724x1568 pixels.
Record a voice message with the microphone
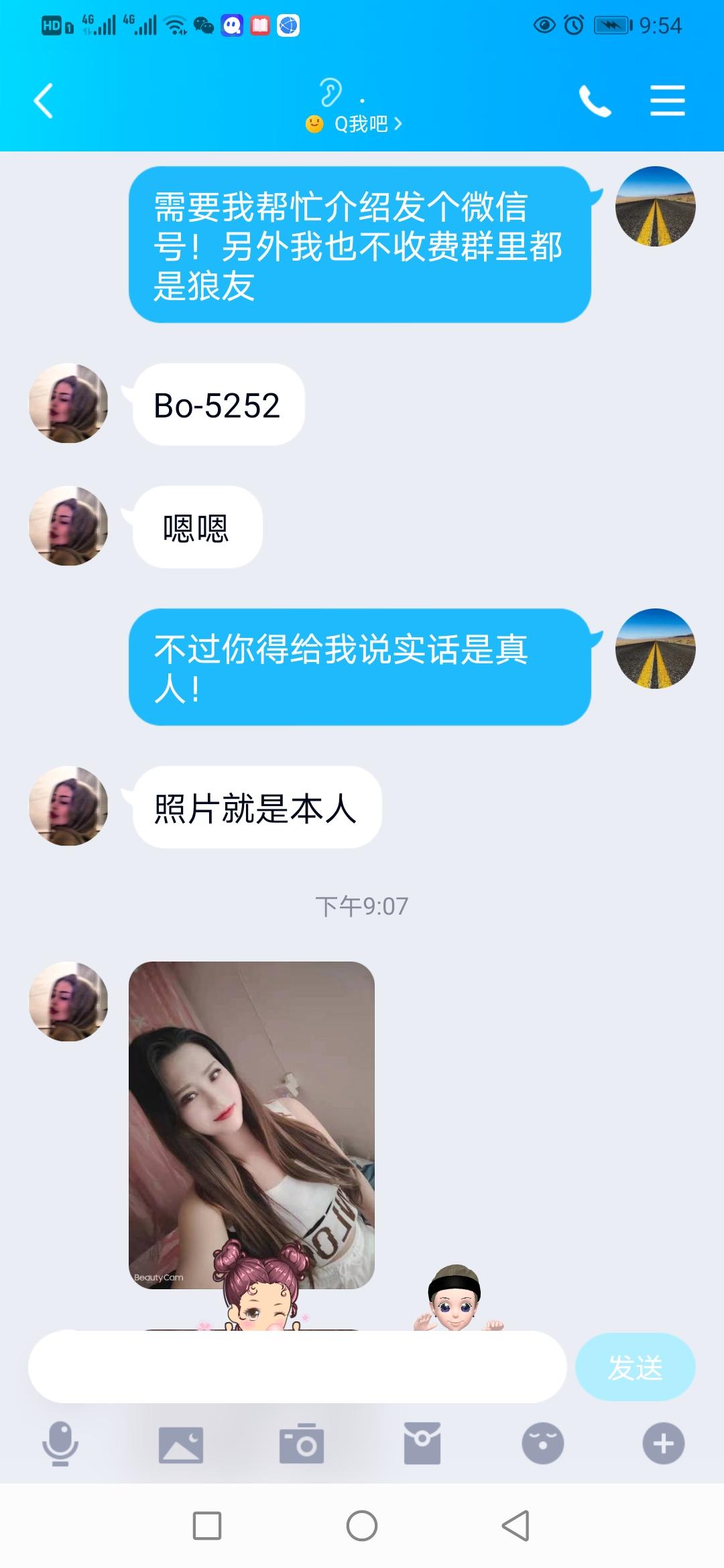click(x=60, y=1443)
